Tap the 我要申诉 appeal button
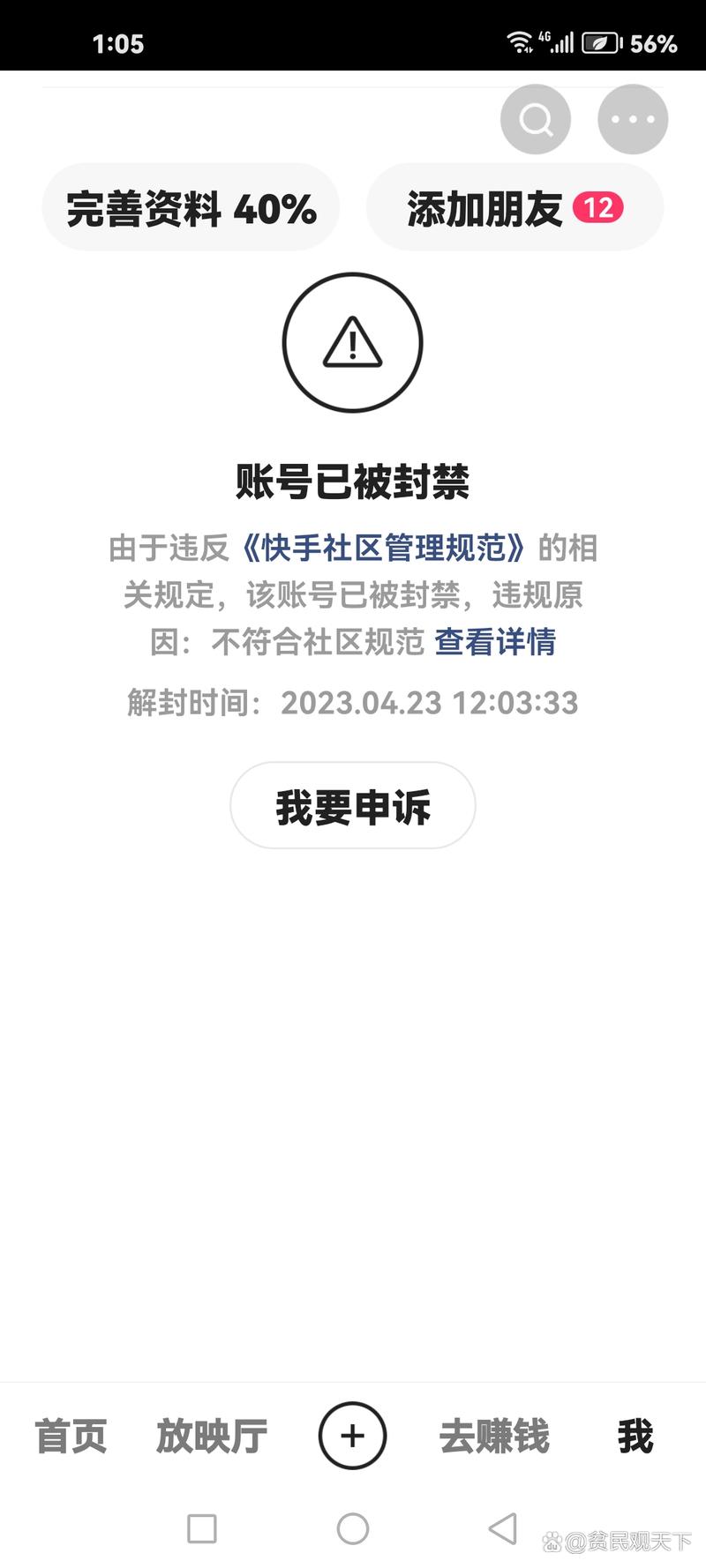The width and height of the screenshot is (706, 1568). pyautogui.click(x=352, y=805)
